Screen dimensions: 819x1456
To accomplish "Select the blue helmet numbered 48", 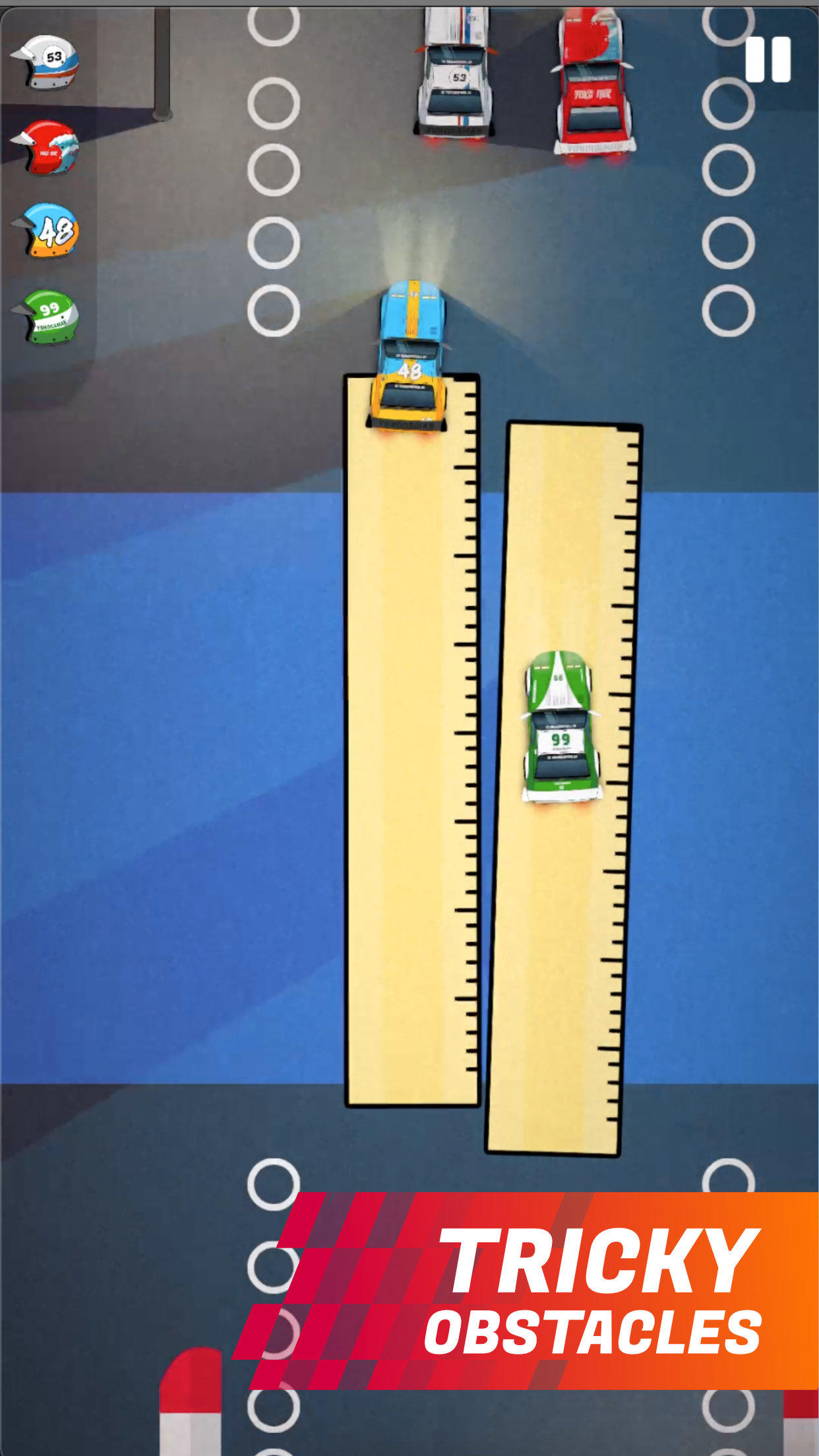I will click(x=51, y=230).
